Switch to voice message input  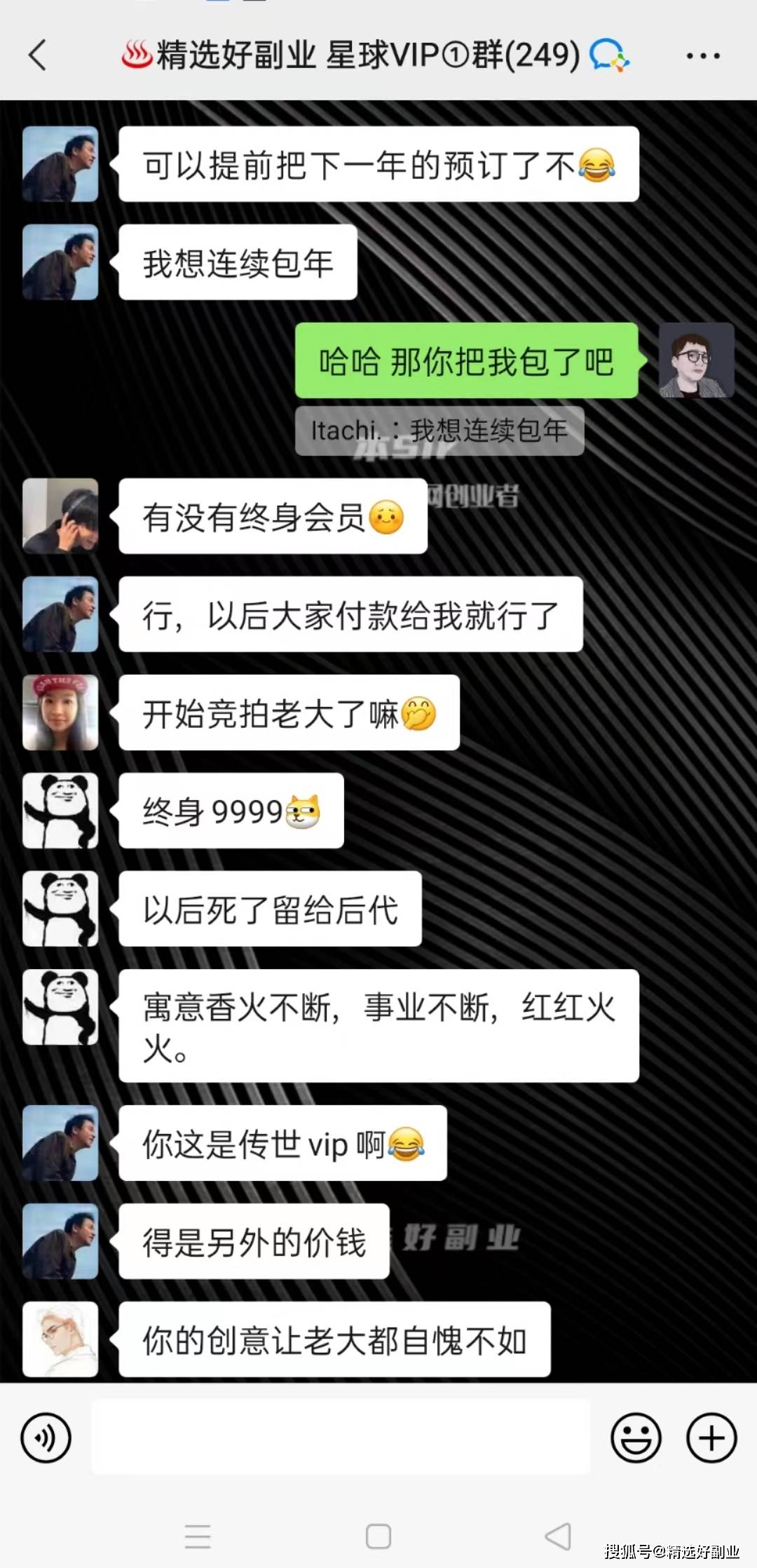click(46, 1438)
